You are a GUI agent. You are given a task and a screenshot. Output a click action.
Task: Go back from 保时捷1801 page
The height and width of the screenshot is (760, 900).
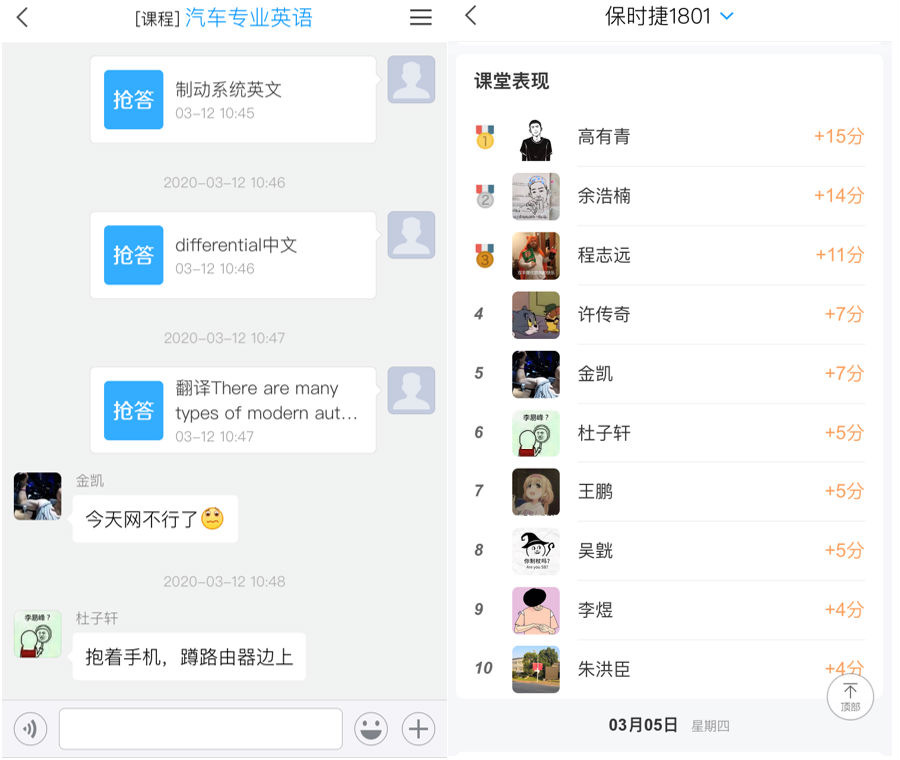pos(471,15)
